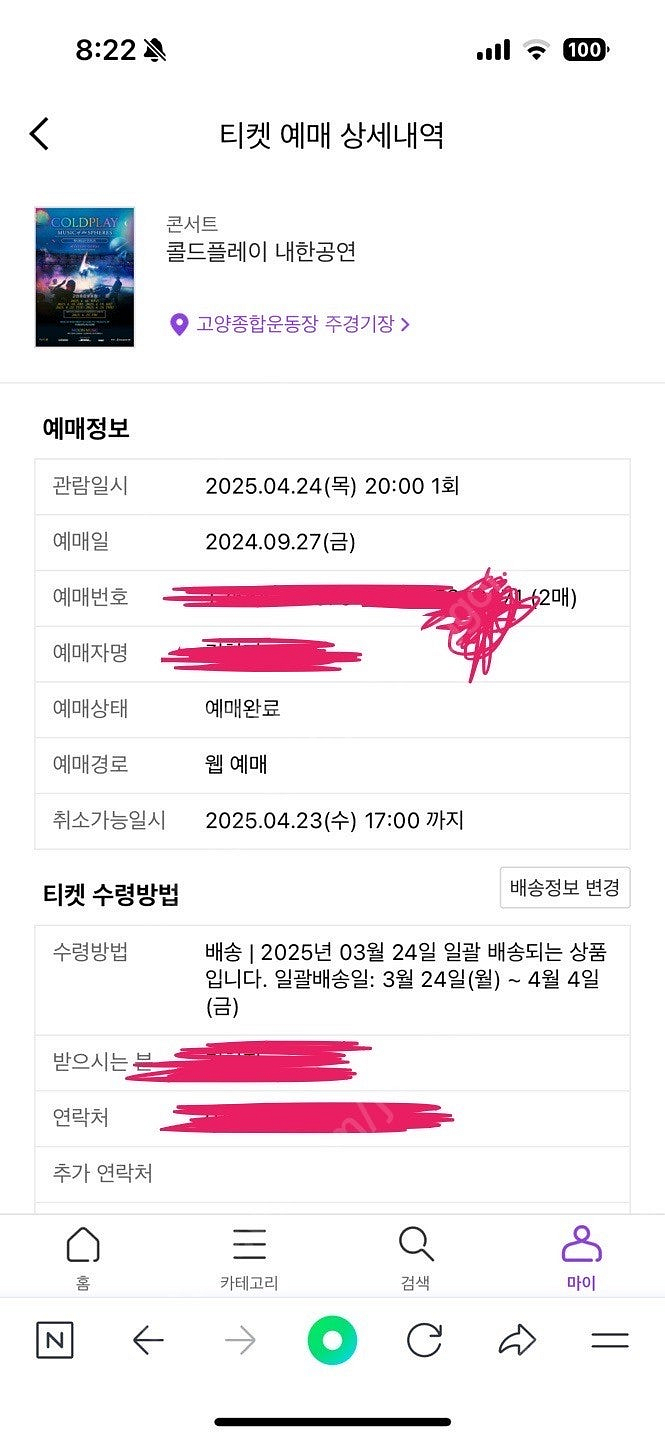The width and height of the screenshot is (665, 1440).
Task: Go back from ticket booking details
Action: 39,134
